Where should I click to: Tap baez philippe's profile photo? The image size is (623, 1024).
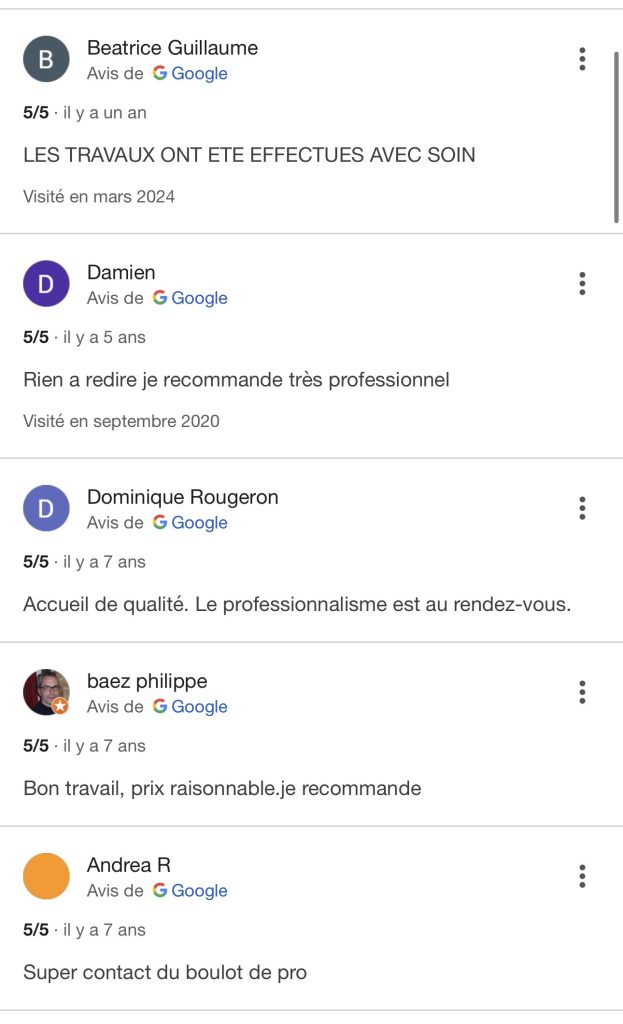46,692
